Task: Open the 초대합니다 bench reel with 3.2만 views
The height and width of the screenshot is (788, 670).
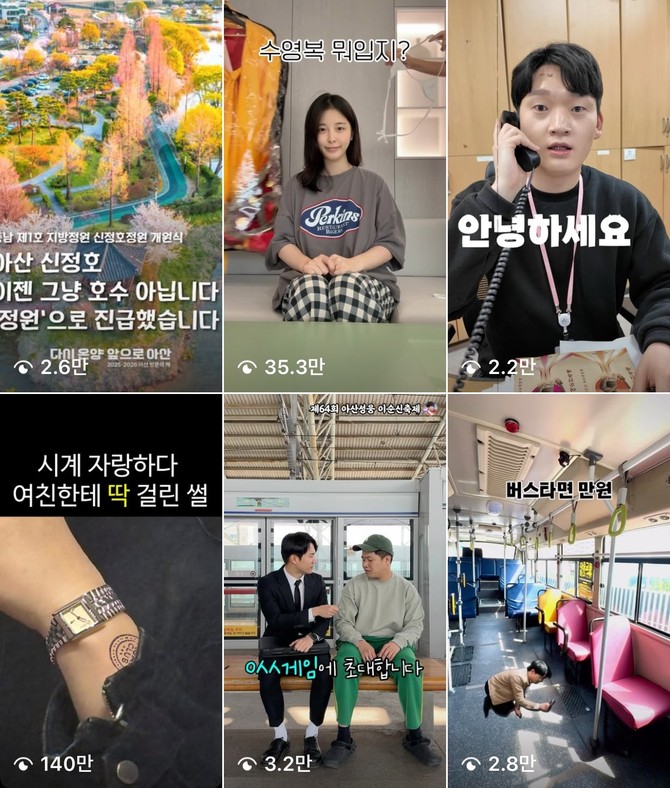Action: (335, 590)
